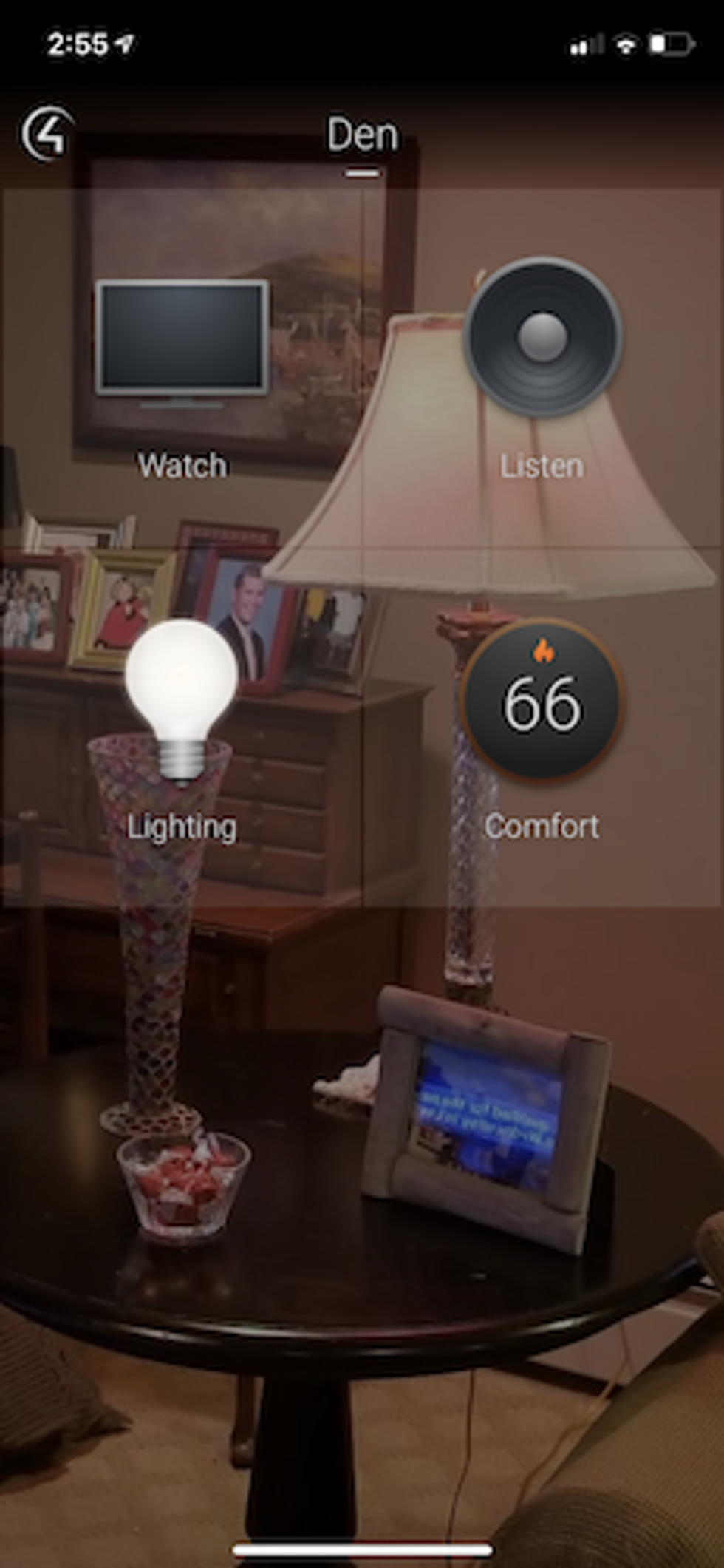
Task: Tap the Wi-Fi icon in the status bar
Action: pyautogui.click(x=624, y=43)
